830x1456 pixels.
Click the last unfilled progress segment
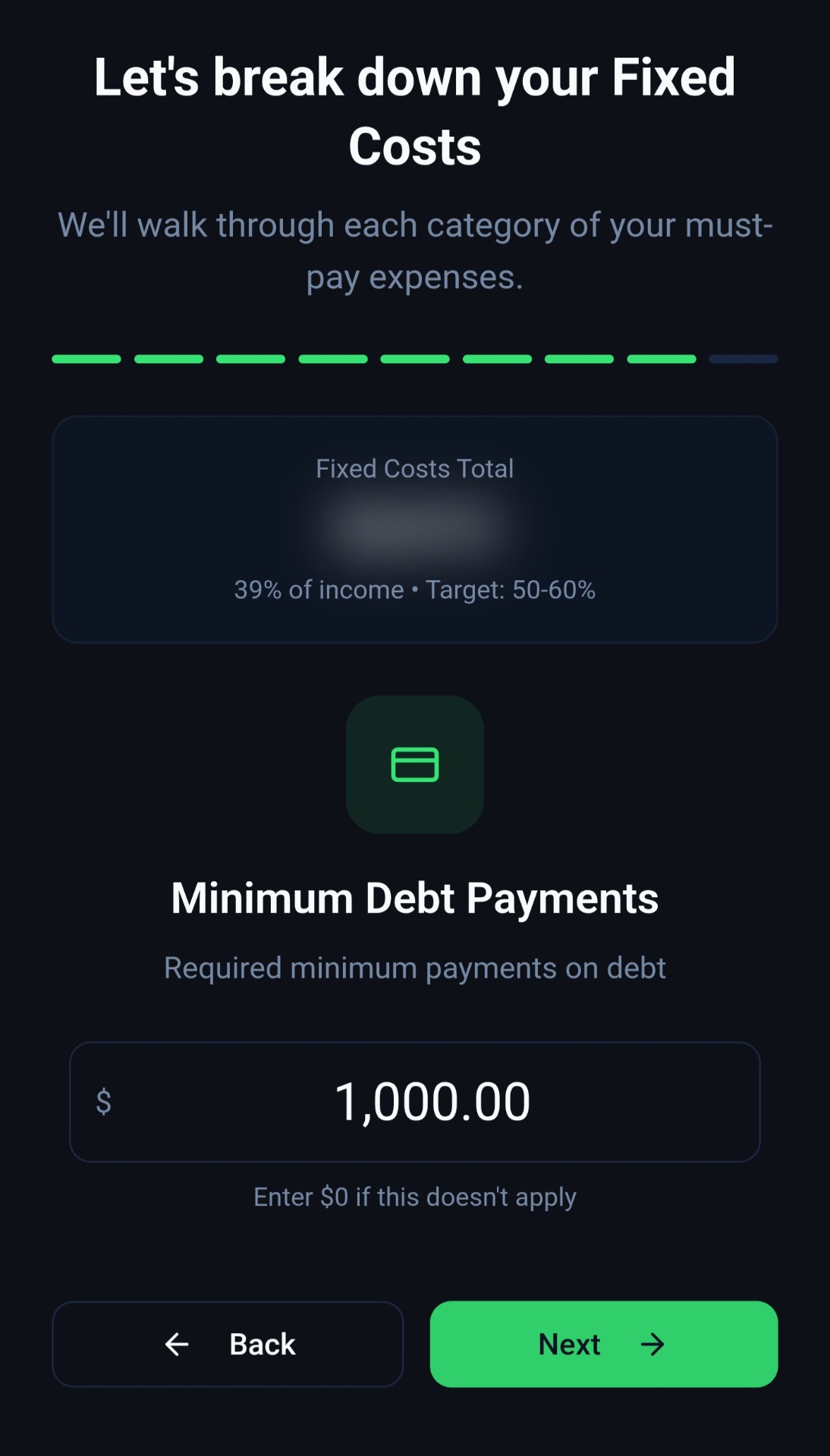pos(742,359)
